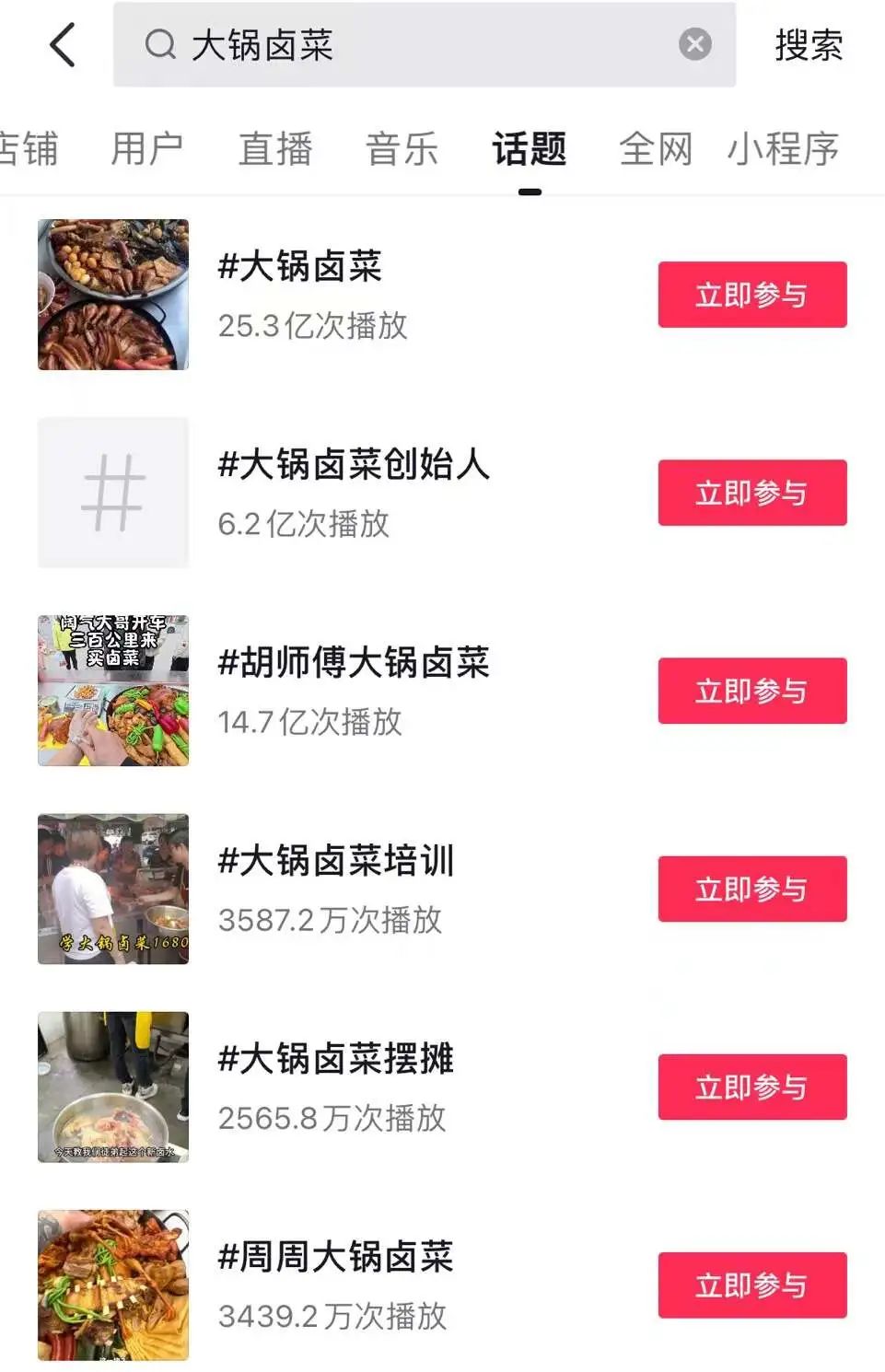View the #大锅卤菜培训 topic page
Screen dimensions: 885x1372
pyautogui.click(x=336, y=862)
